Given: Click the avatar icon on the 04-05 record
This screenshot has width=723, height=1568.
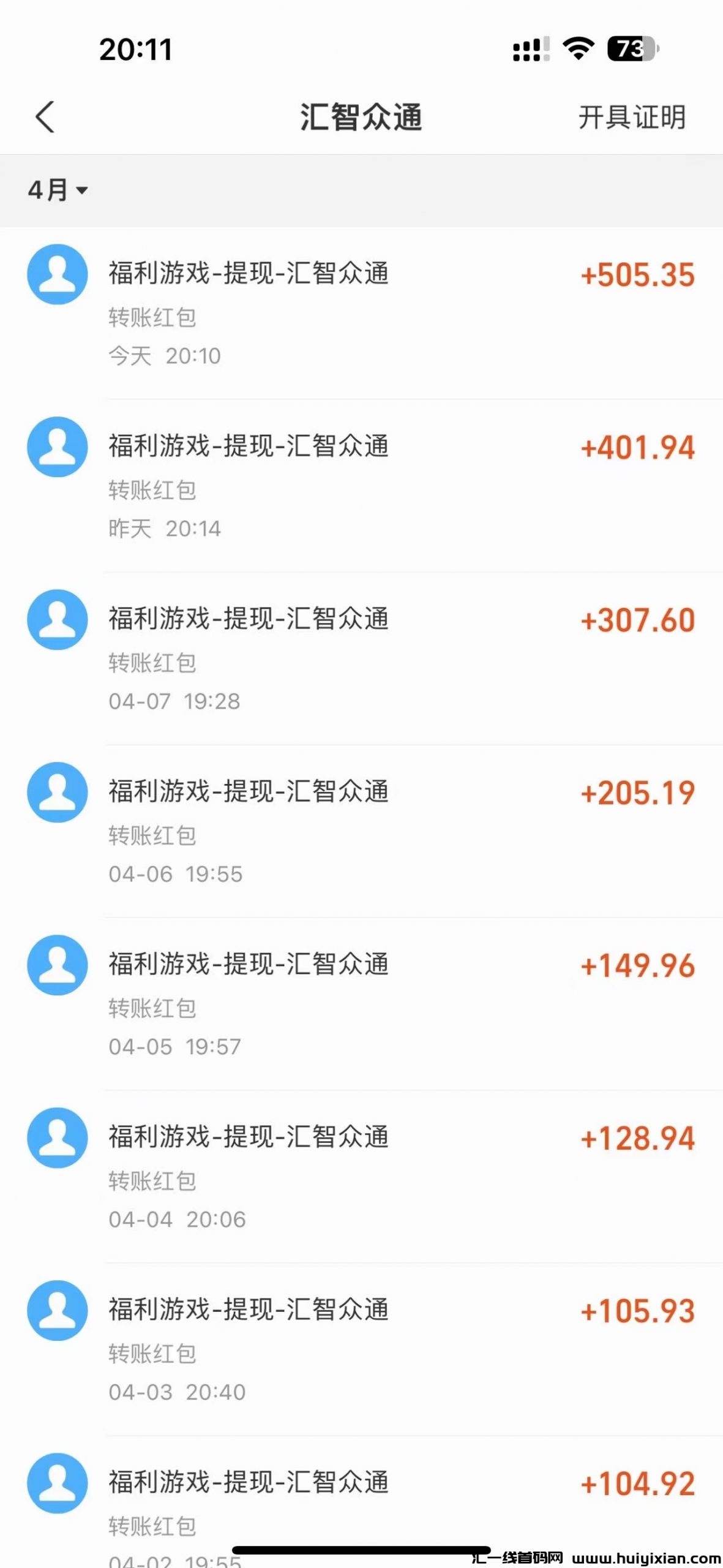Looking at the screenshot, I should pos(57,964).
